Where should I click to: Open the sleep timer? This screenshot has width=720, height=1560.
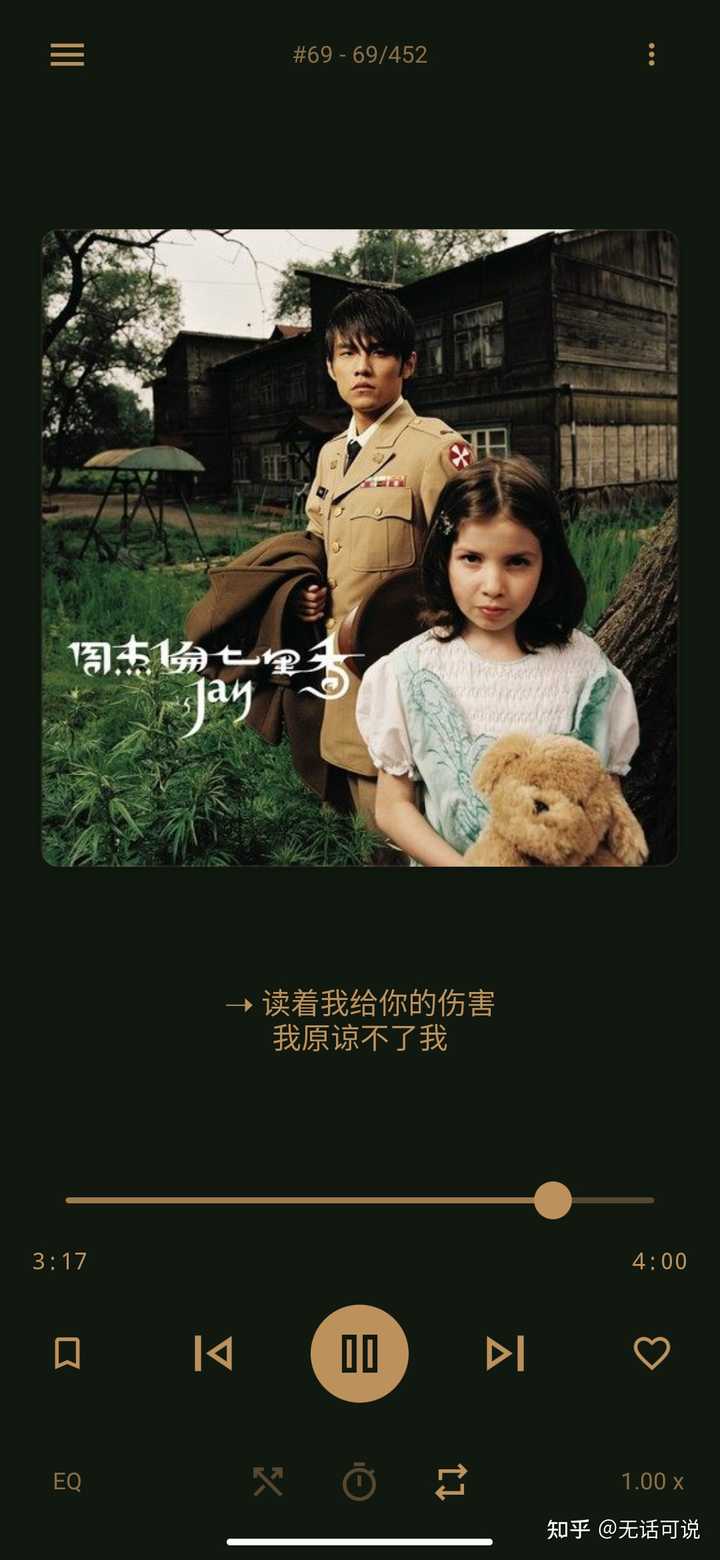click(359, 1481)
